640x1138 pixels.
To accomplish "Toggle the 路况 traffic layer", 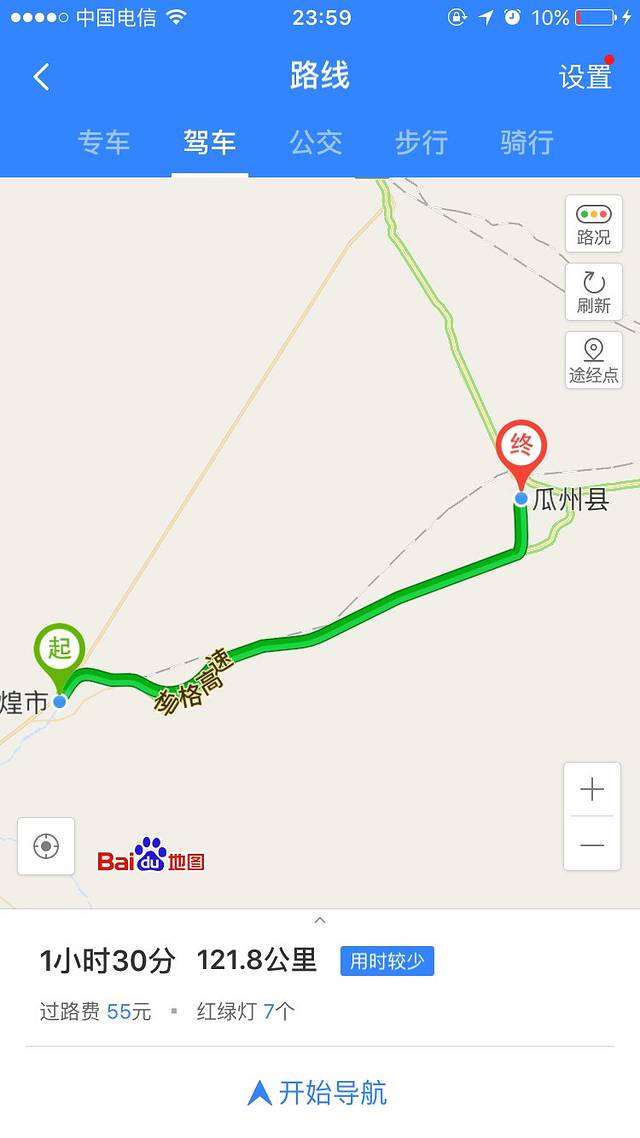I will (593, 224).
